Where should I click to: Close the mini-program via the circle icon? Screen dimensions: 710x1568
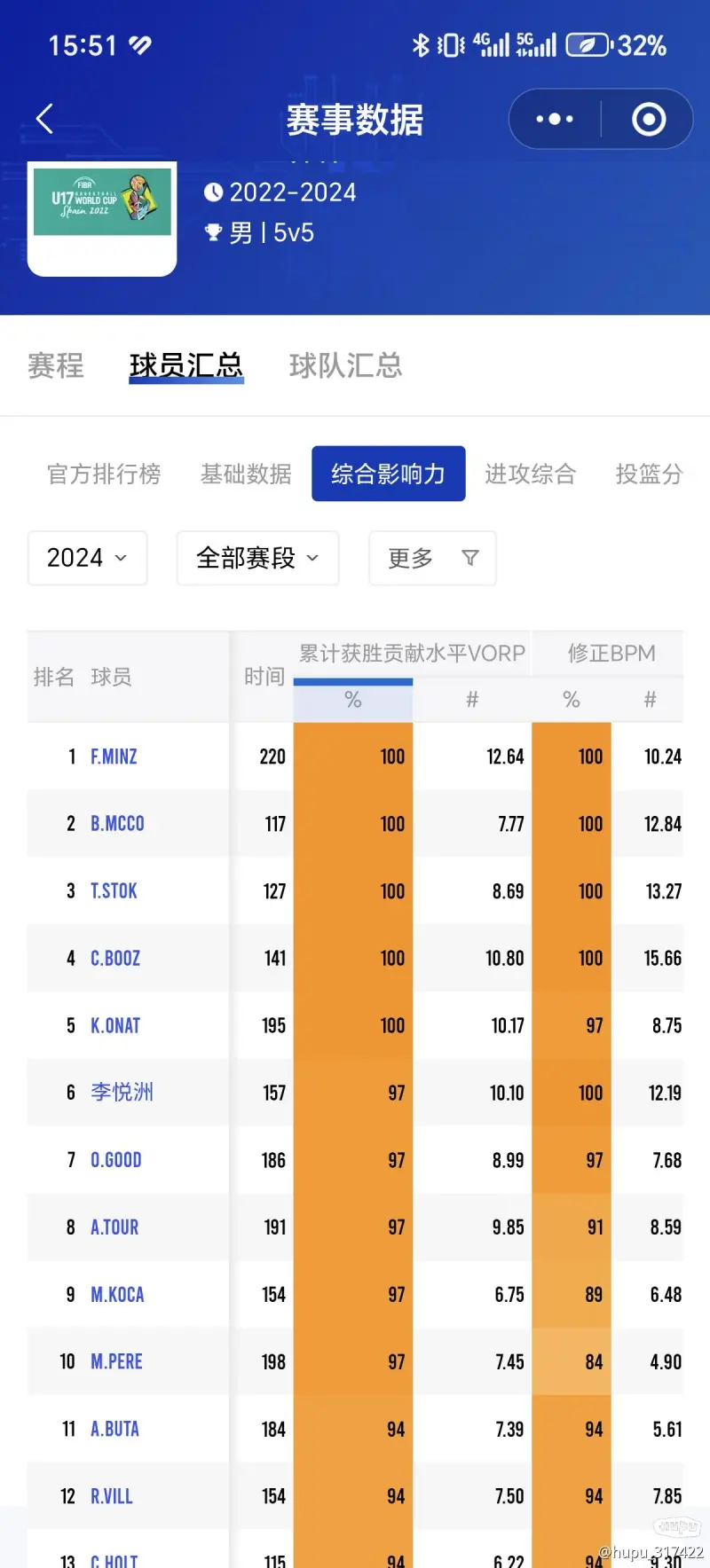[649, 119]
